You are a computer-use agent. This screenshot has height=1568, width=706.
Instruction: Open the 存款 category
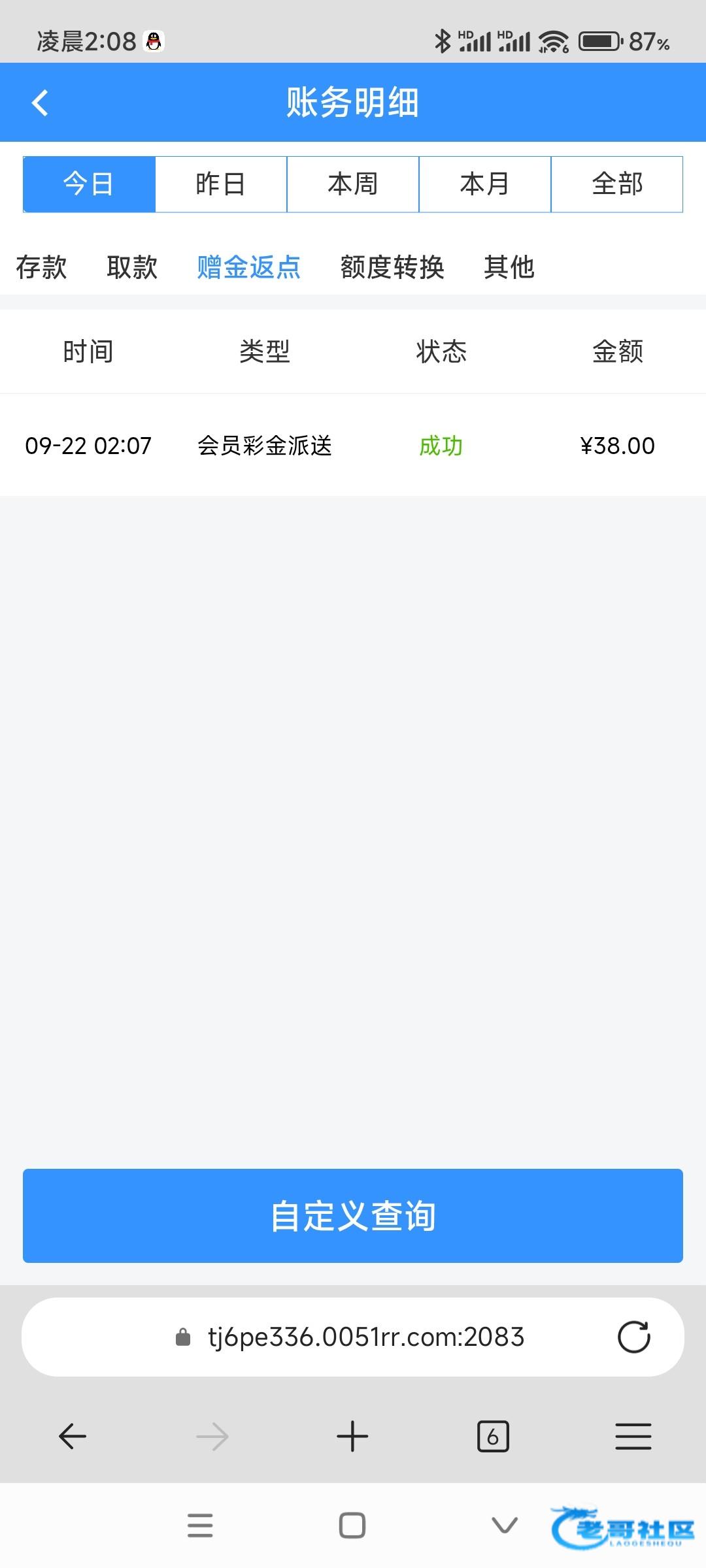41,267
